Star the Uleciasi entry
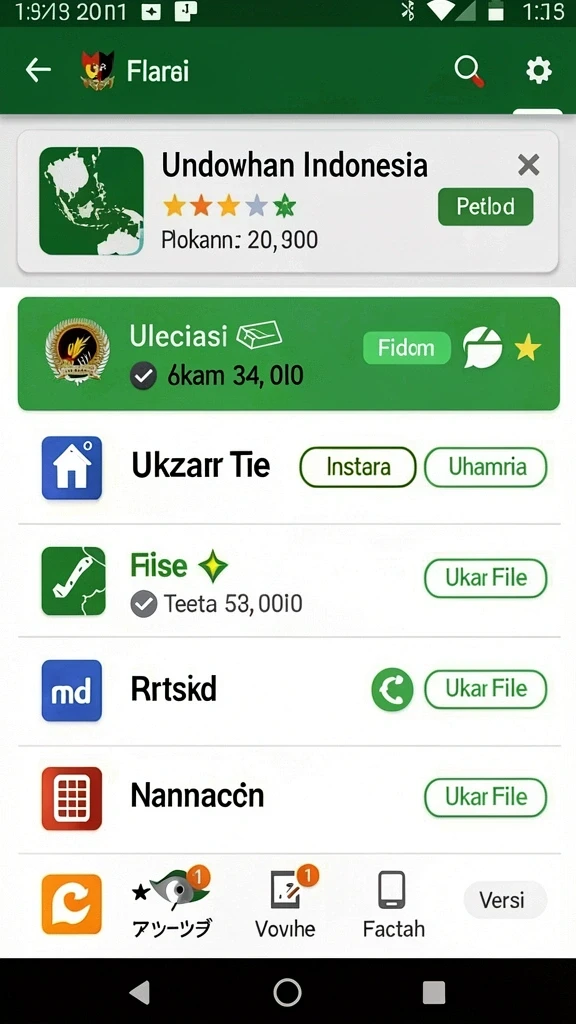Screen dimensions: 576x1024 pyautogui.click(x=528, y=349)
